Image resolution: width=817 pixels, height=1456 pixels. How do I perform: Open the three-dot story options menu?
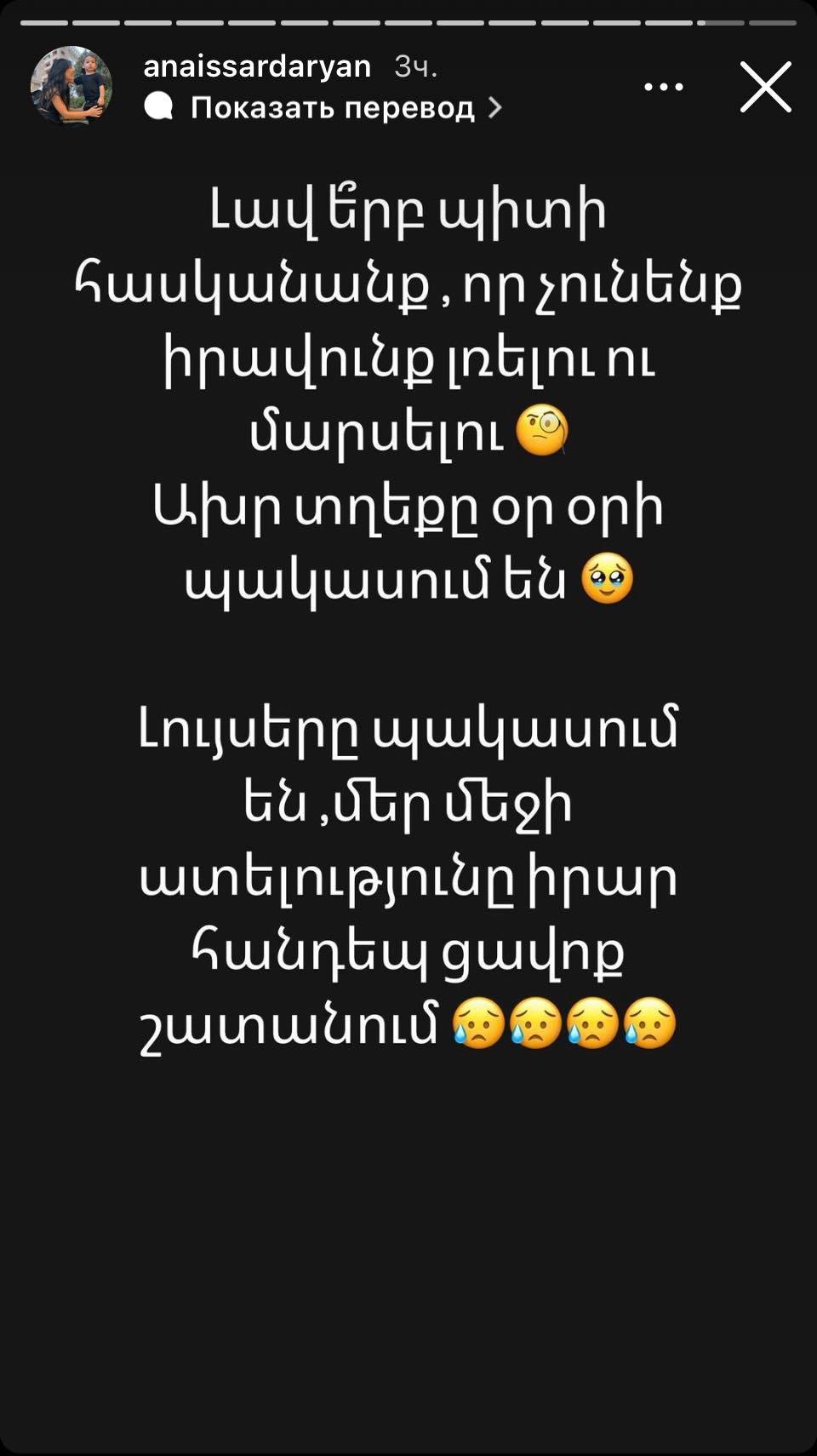point(663,87)
